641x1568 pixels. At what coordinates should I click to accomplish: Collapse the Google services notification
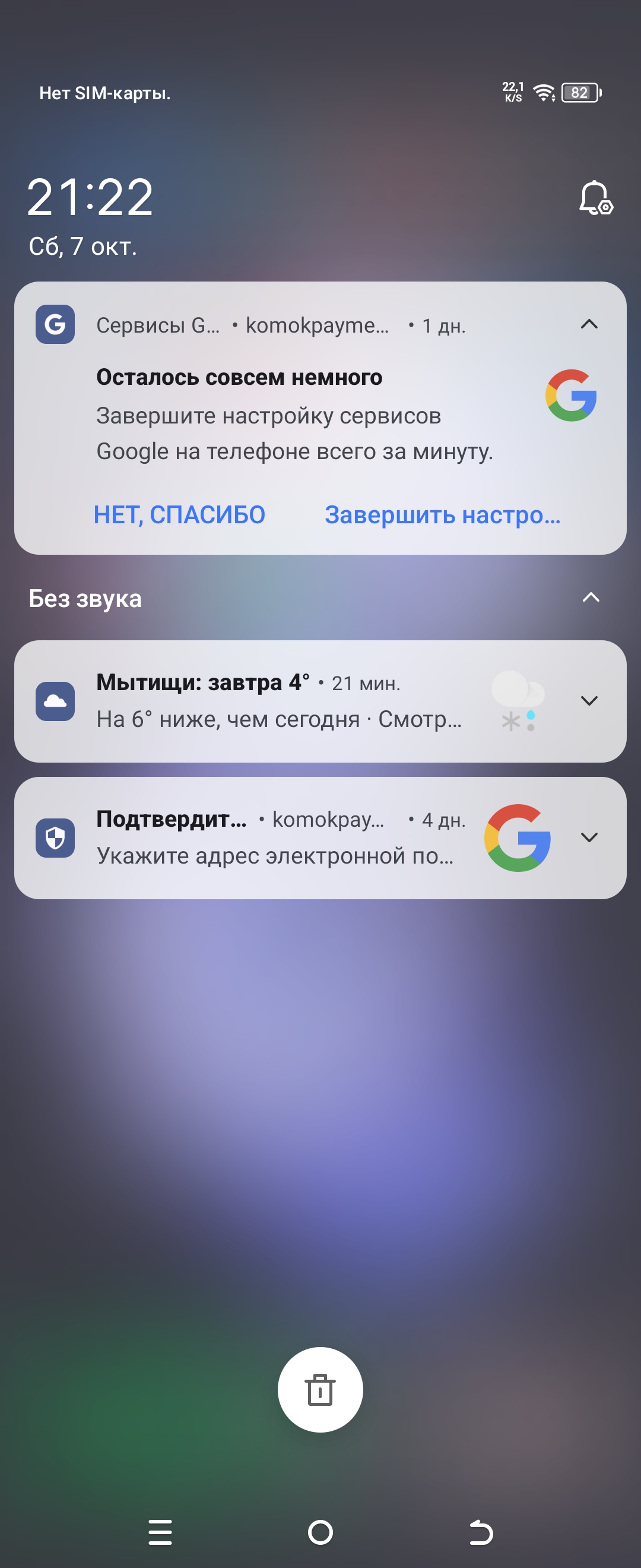[x=589, y=324]
